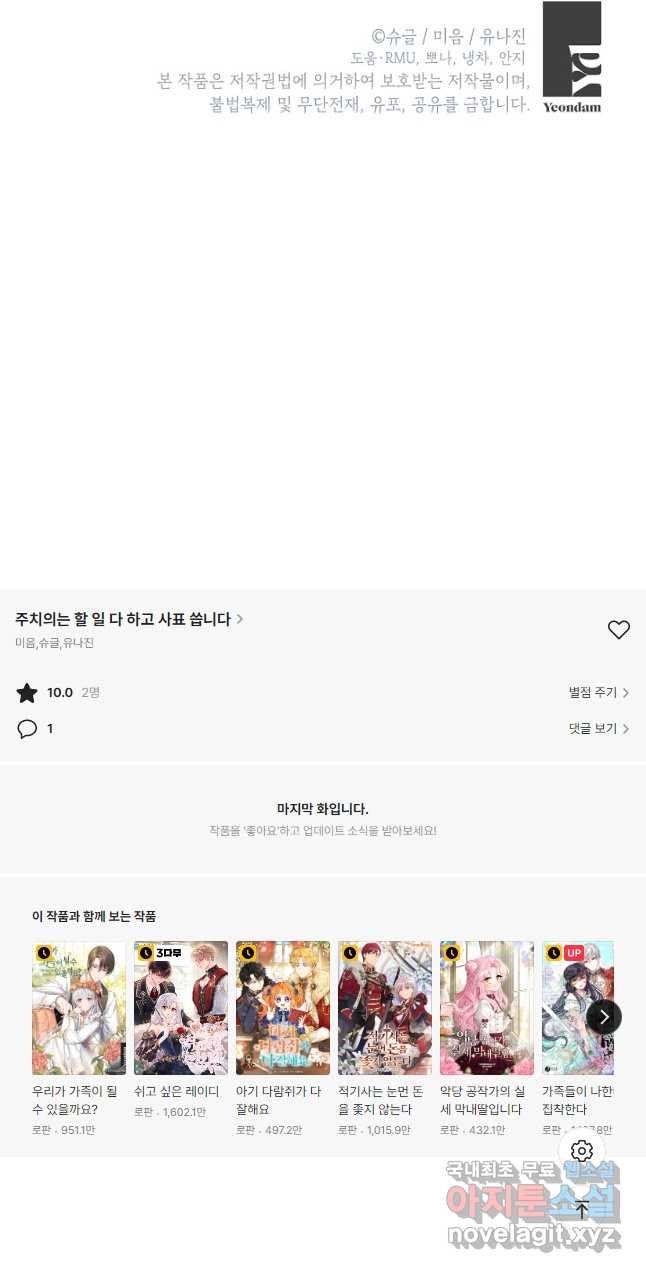This screenshot has width=646, height=1273.
Task: Open 댓글 보기 to view comments
Action: [x=599, y=729]
